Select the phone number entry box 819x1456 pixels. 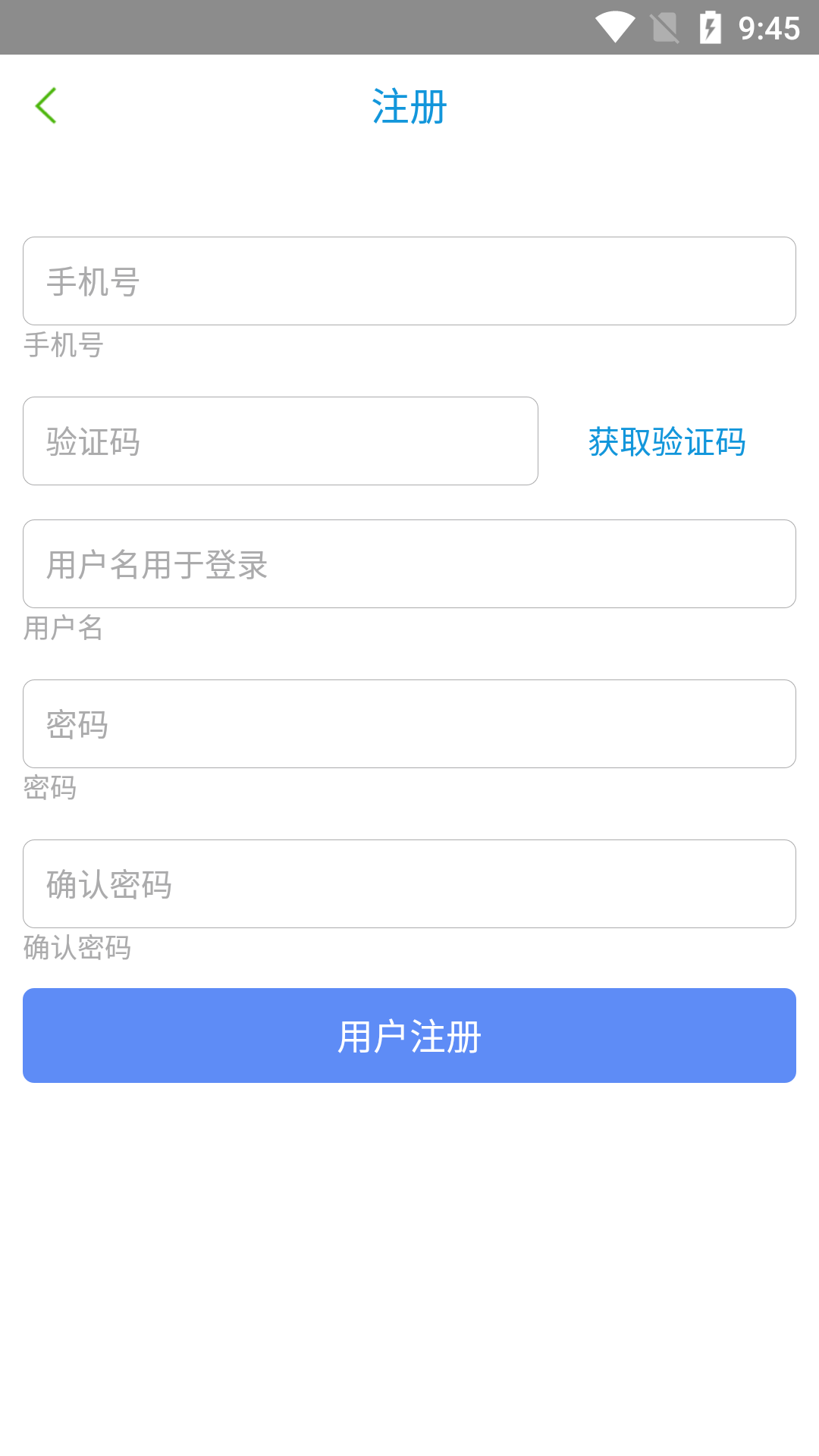tap(409, 281)
